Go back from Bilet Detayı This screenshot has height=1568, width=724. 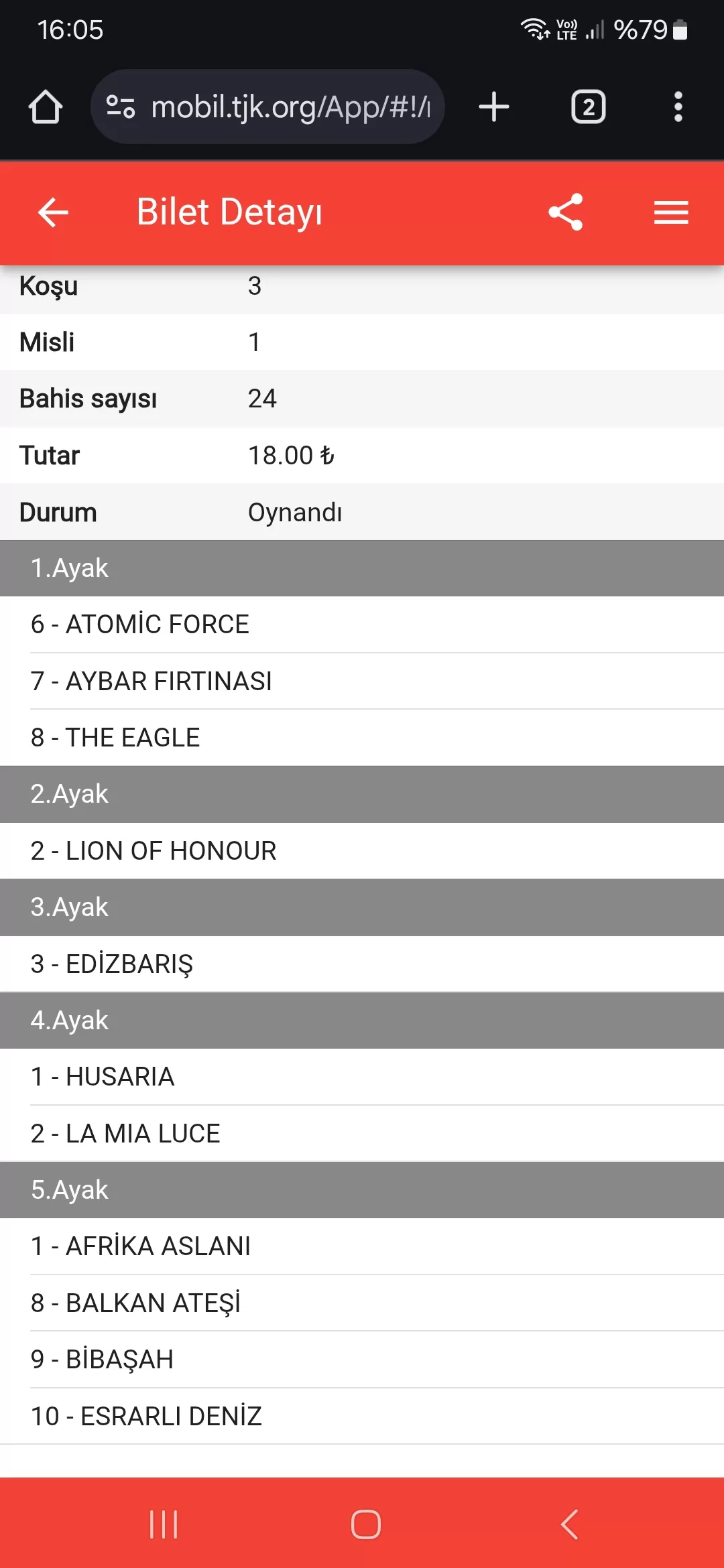pyautogui.click(x=53, y=212)
